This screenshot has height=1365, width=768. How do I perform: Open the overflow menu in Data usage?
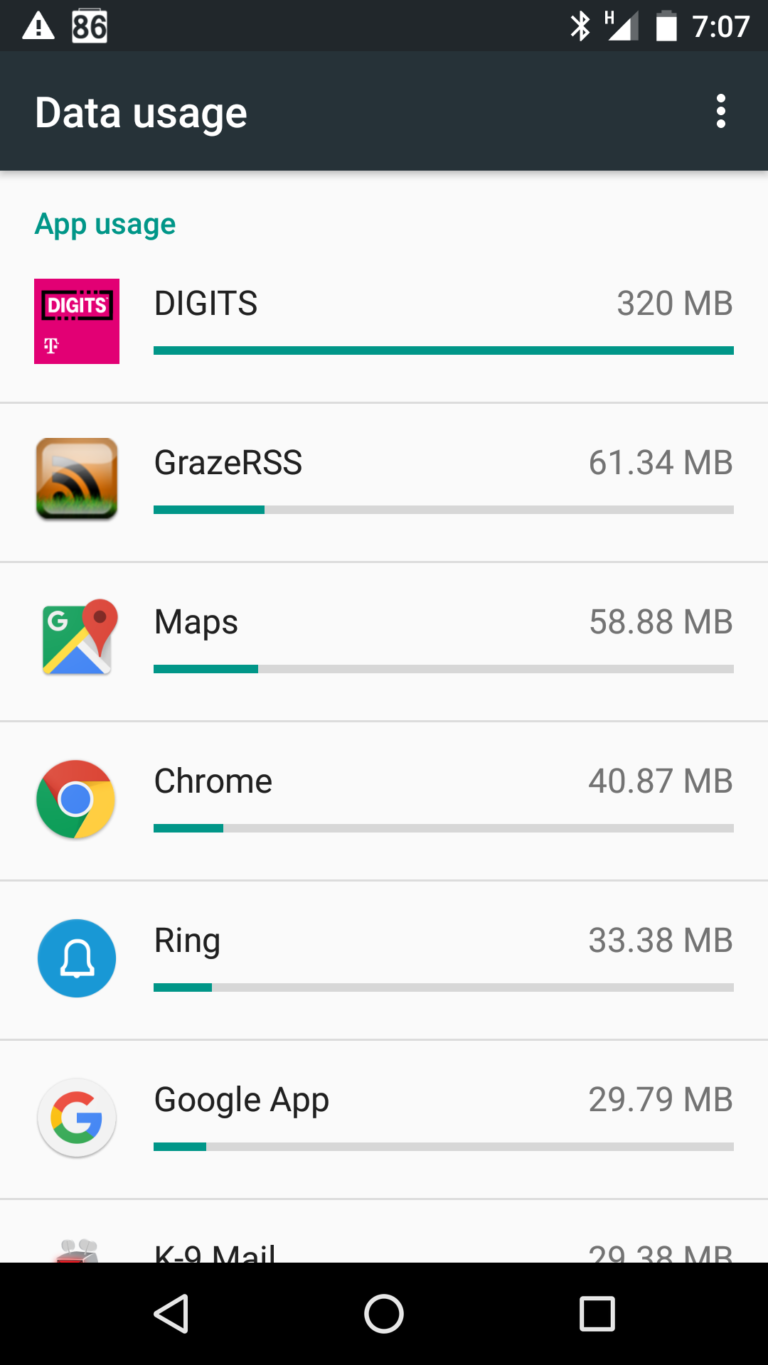point(720,112)
